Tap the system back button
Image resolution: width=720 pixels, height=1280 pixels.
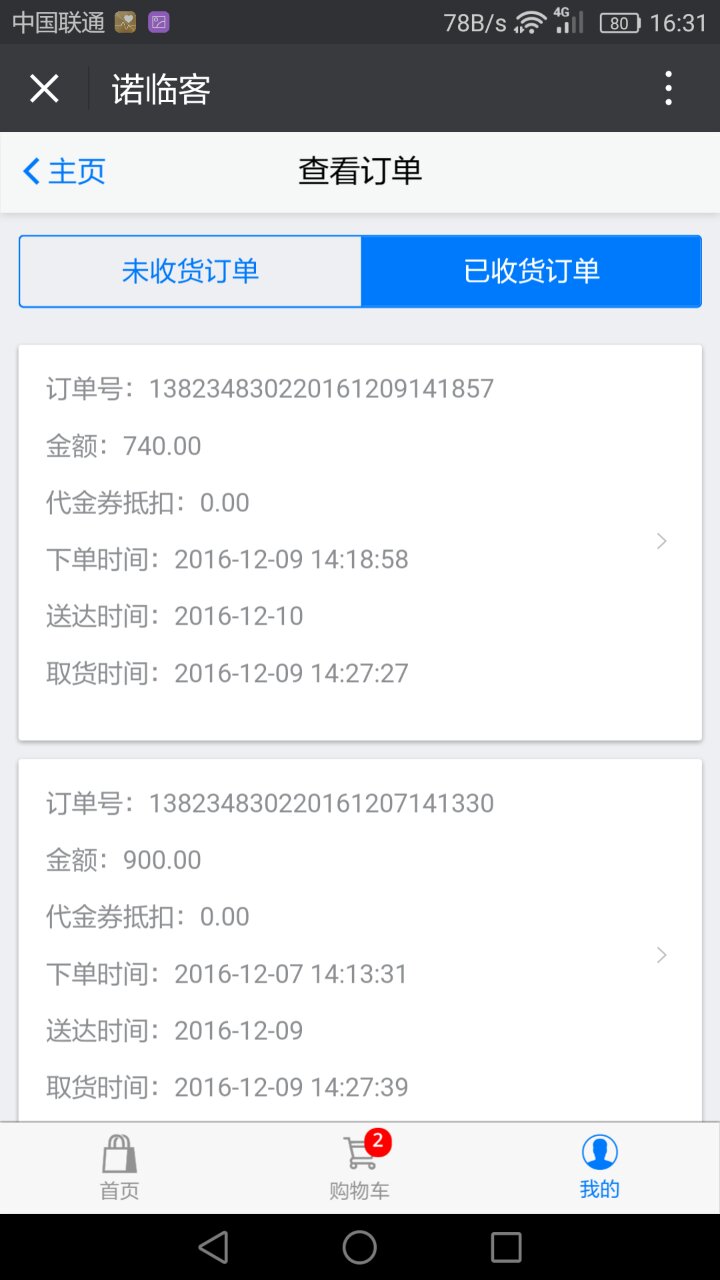213,1247
